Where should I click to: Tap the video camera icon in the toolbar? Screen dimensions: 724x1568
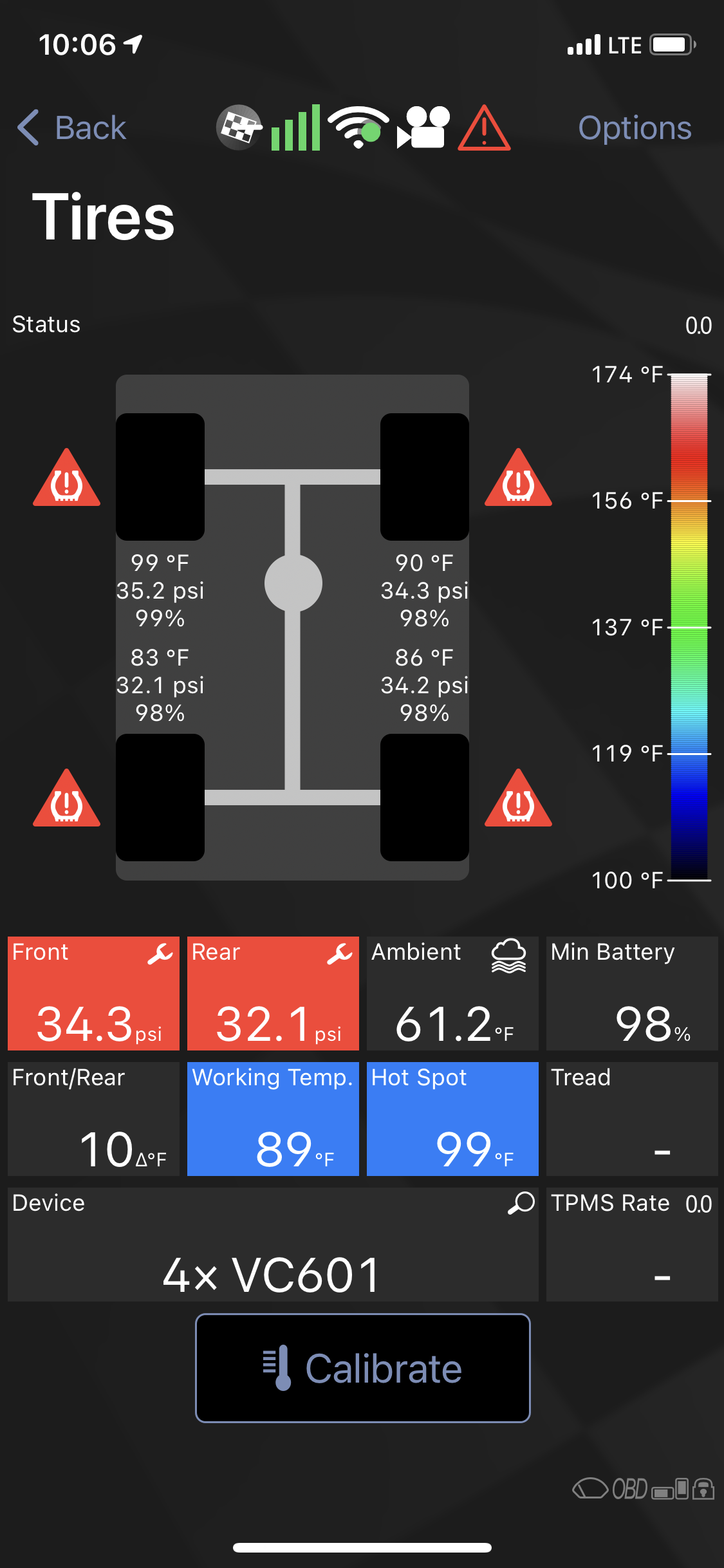tap(423, 127)
